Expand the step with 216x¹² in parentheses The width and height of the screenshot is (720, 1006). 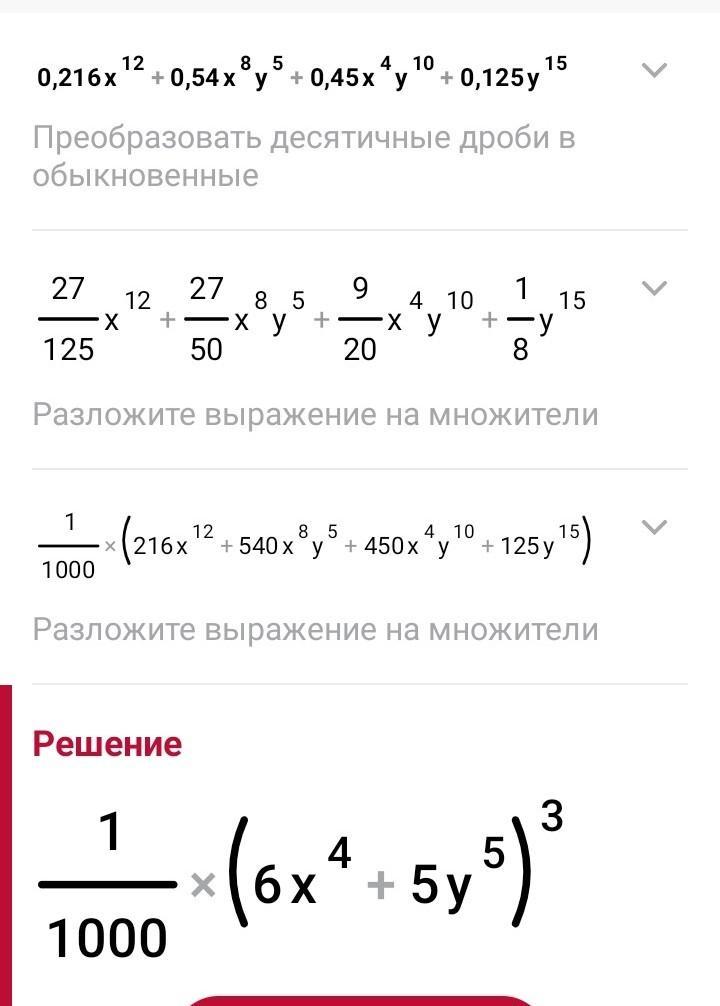pos(654,526)
